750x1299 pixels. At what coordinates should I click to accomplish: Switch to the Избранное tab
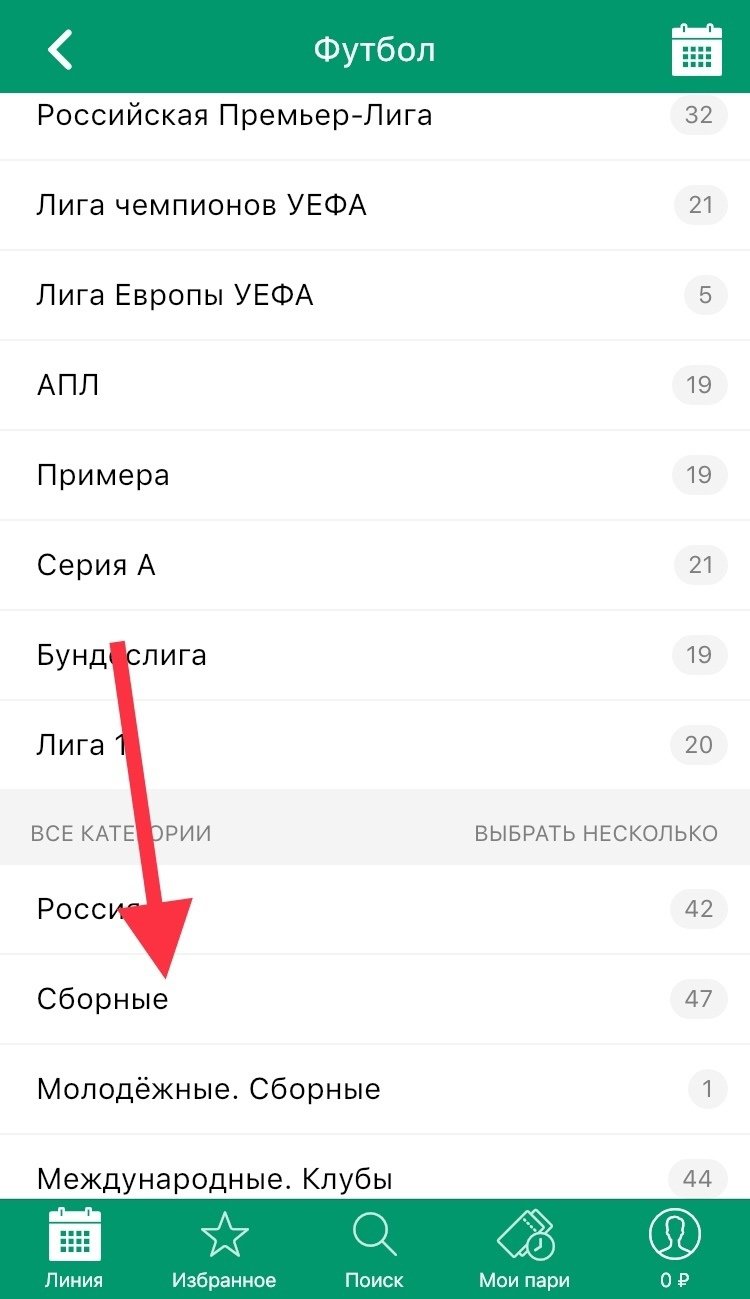[224, 1249]
